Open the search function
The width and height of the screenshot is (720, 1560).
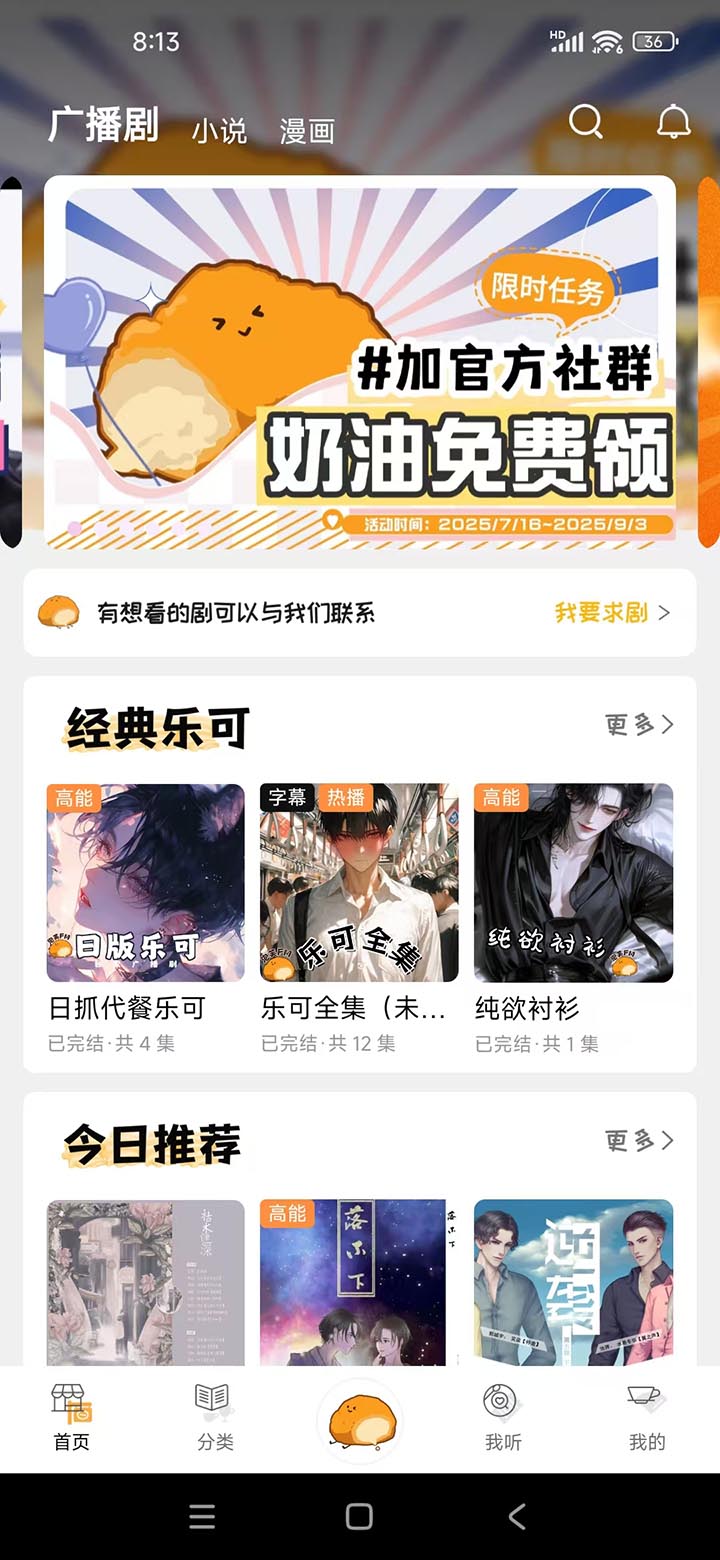(x=586, y=123)
